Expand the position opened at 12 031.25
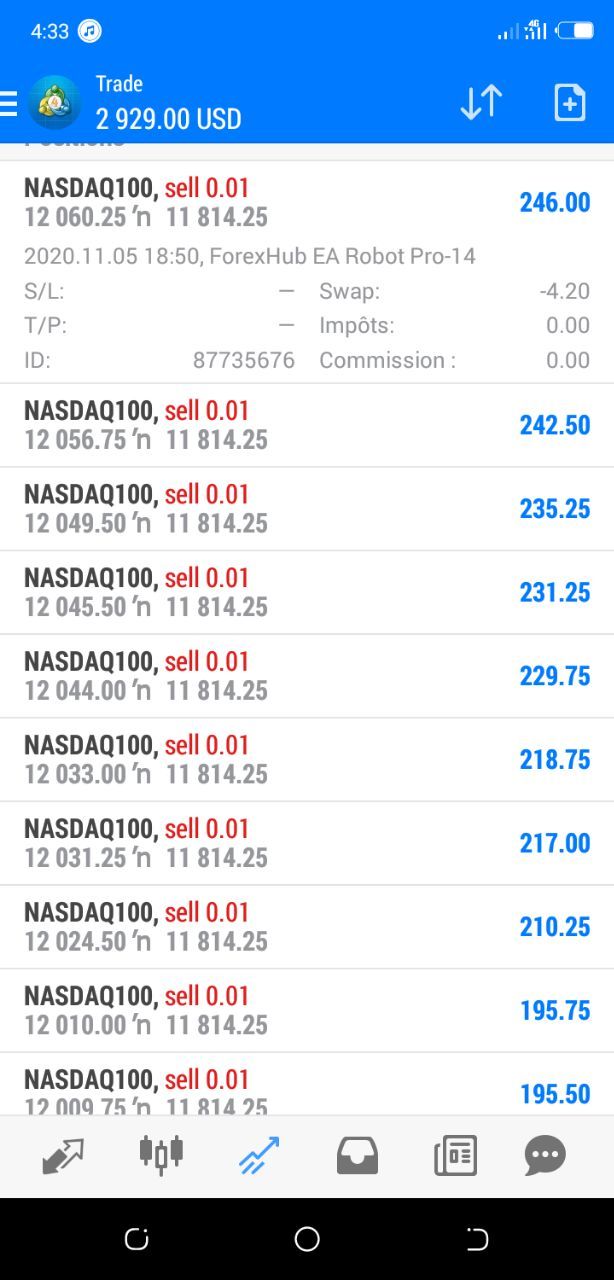 [x=307, y=843]
